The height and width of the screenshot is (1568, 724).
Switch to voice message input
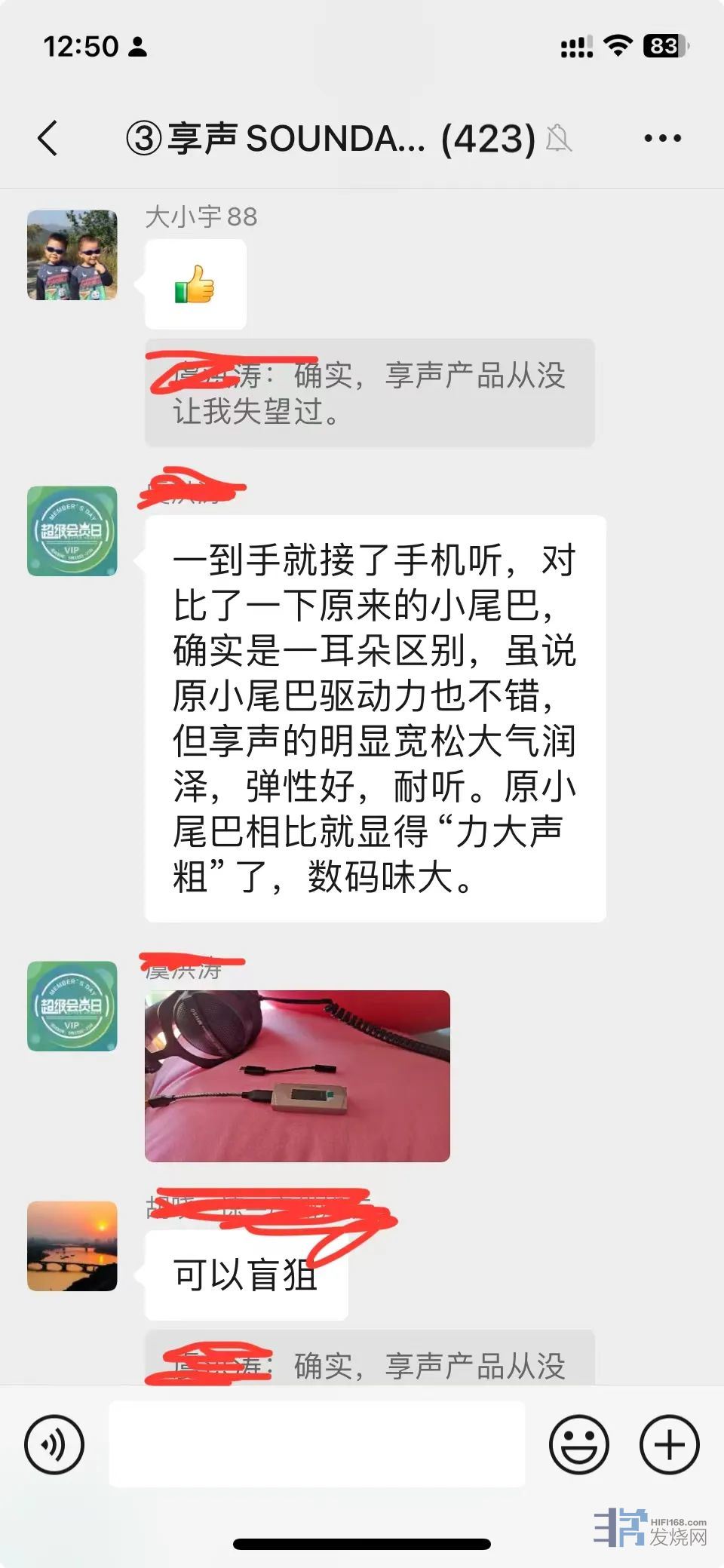(54, 1444)
